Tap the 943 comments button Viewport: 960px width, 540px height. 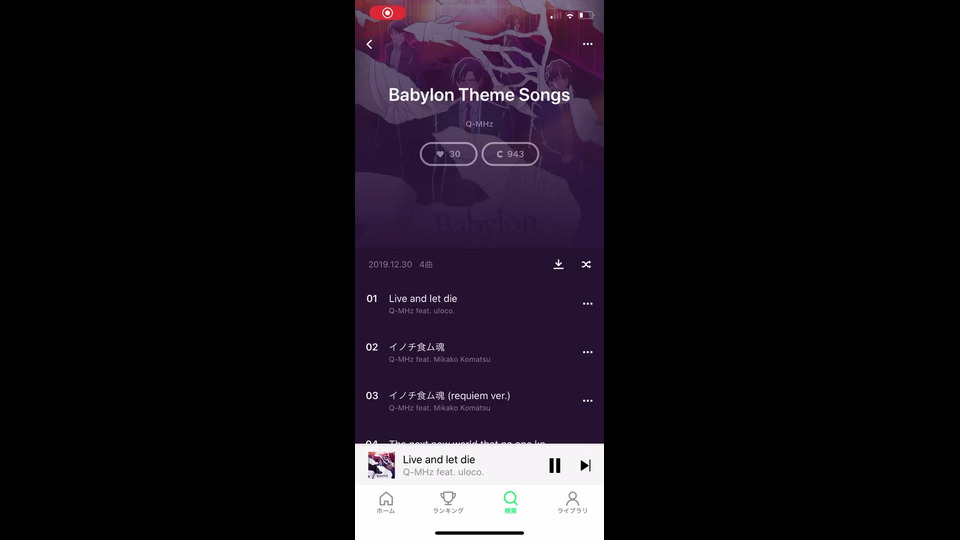tap(510, 154)
